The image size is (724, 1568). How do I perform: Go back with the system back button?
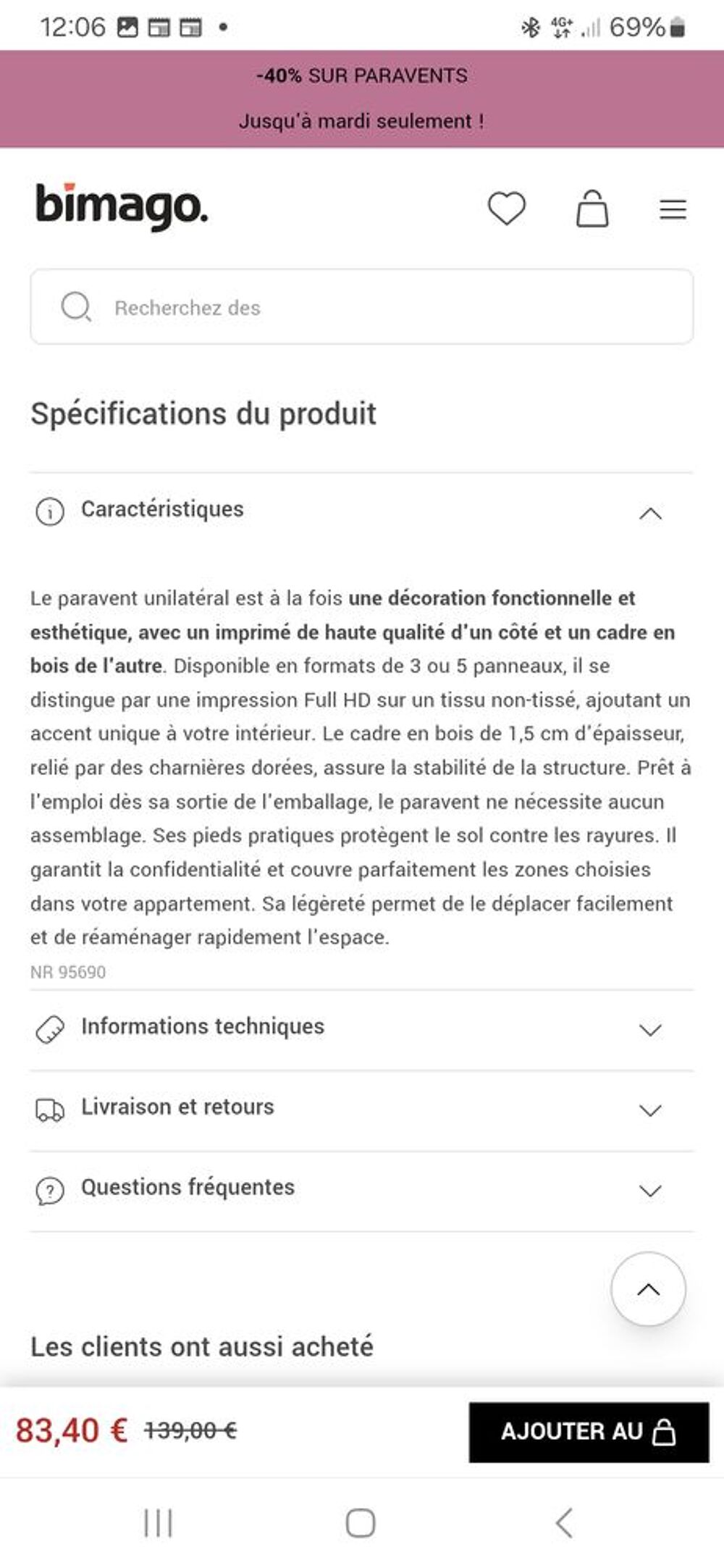click(x=564, y=1522)
